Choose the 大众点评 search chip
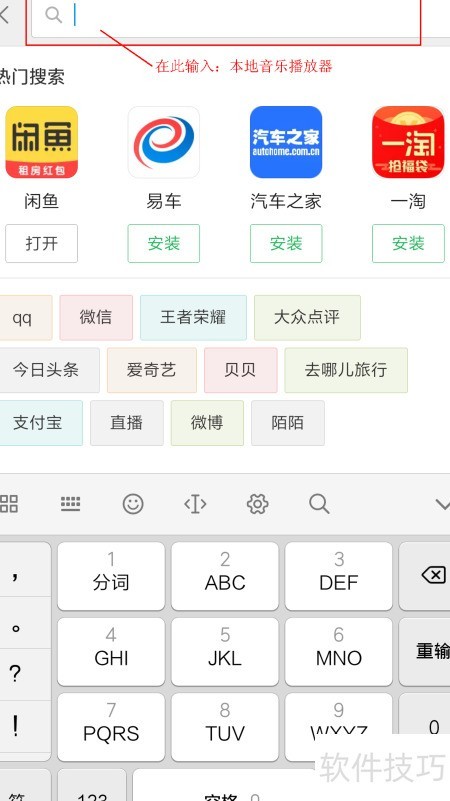The width and height of the screenshot is (450, 801). coord(307,317)
